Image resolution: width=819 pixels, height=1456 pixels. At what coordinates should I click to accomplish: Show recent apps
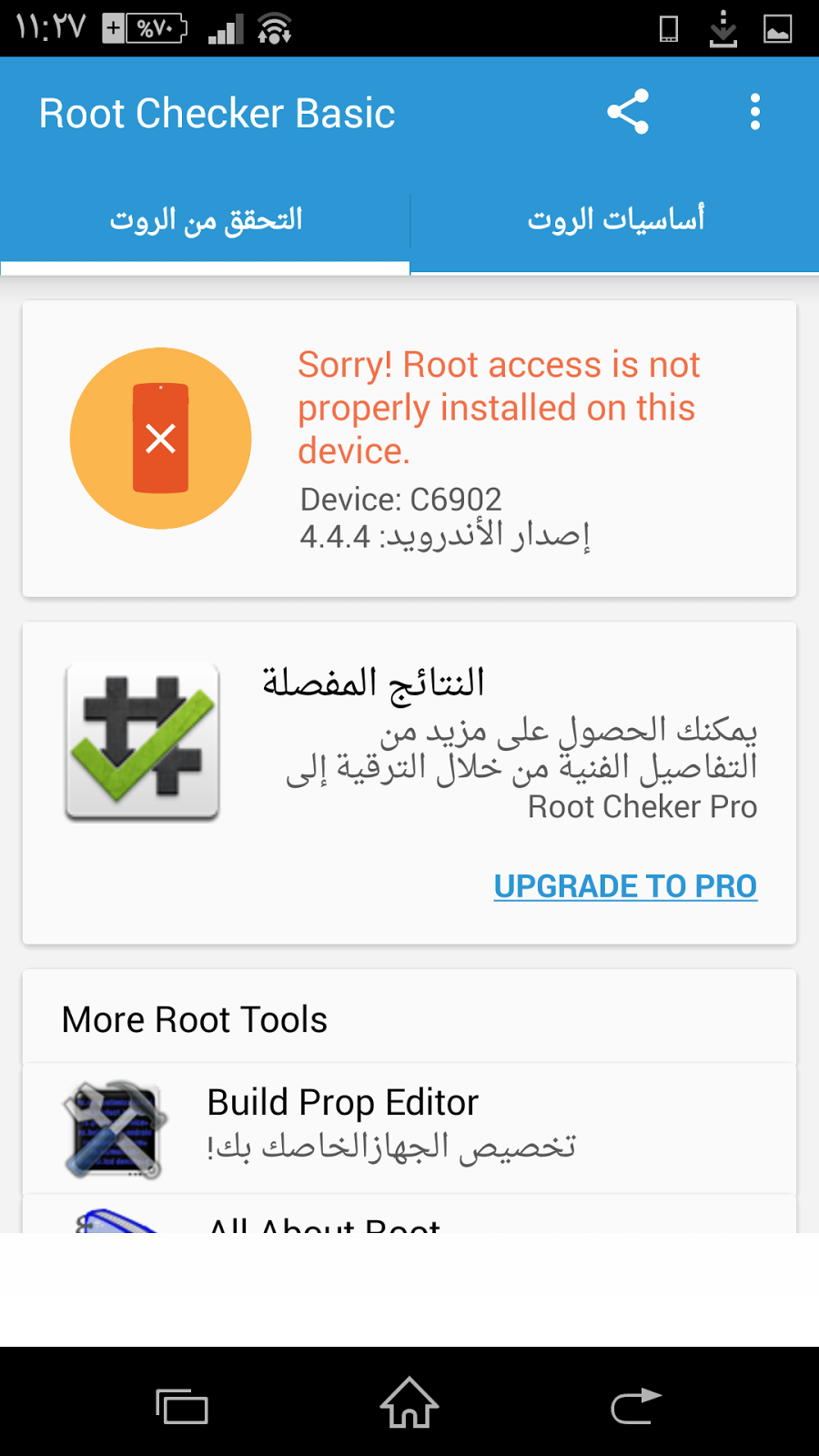(x=182, y=1405)
